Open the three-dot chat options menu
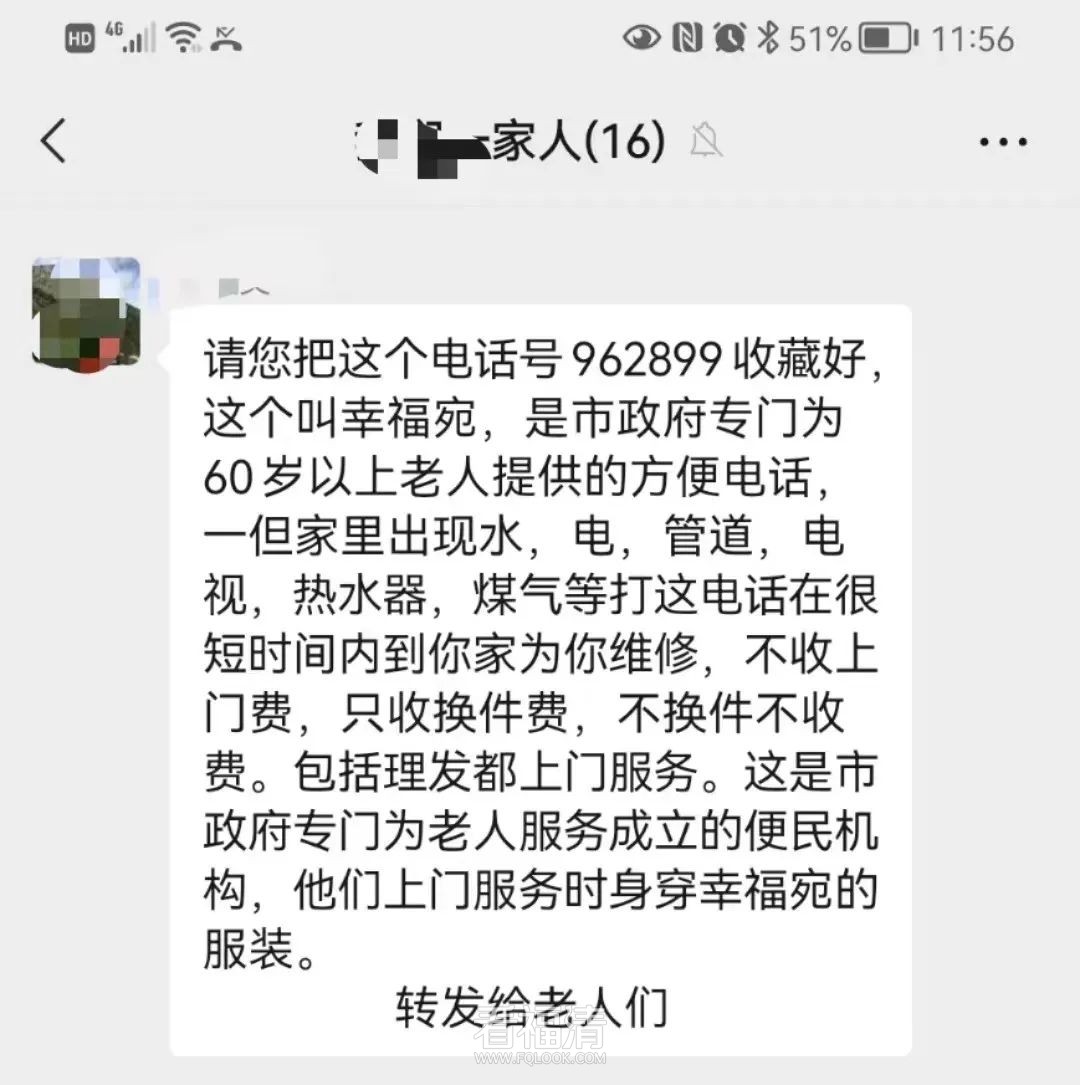The width and height of the screenshot is (1080, 1085). tap(1003, 142)
